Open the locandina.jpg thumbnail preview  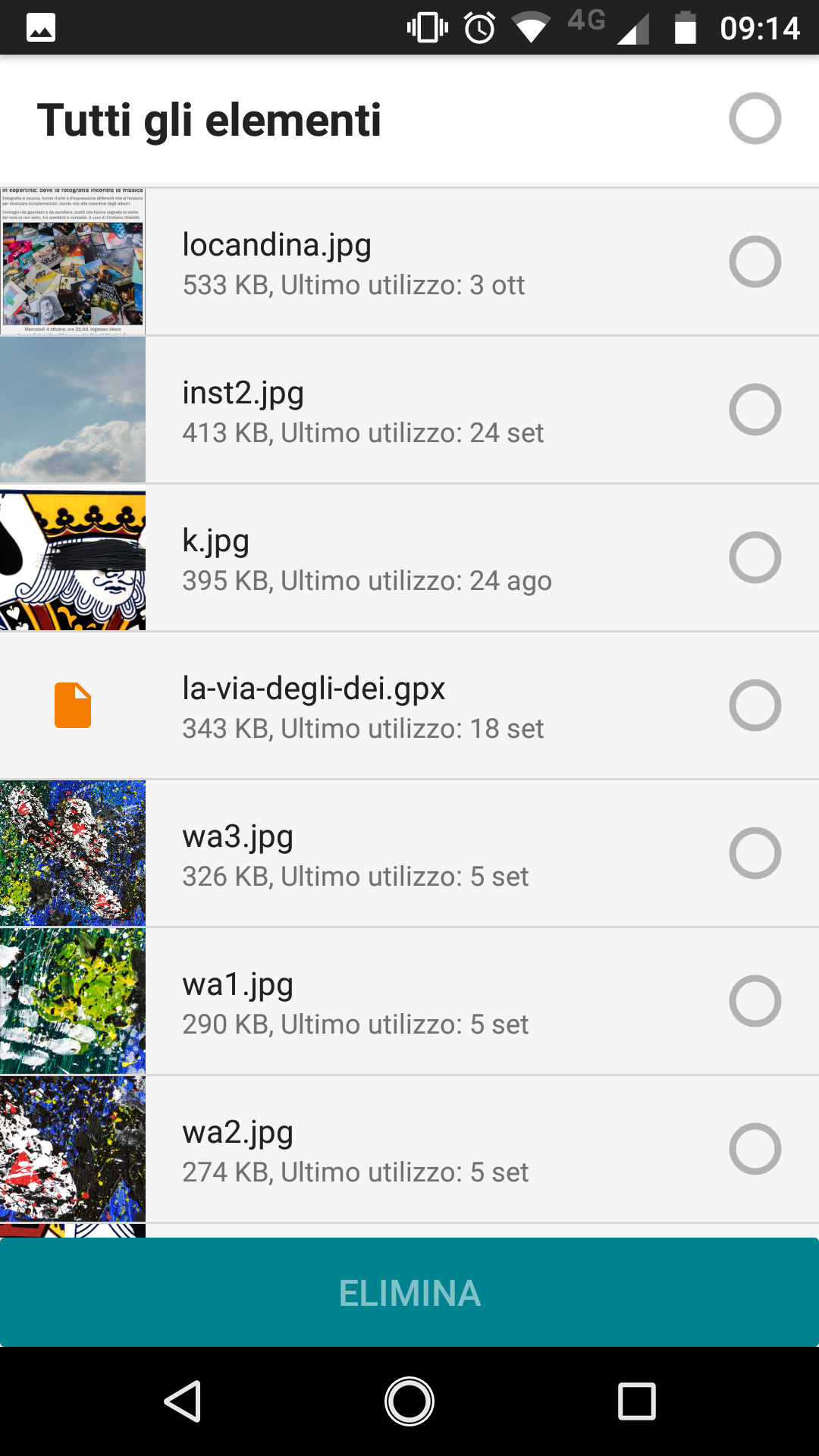[73, 262]
